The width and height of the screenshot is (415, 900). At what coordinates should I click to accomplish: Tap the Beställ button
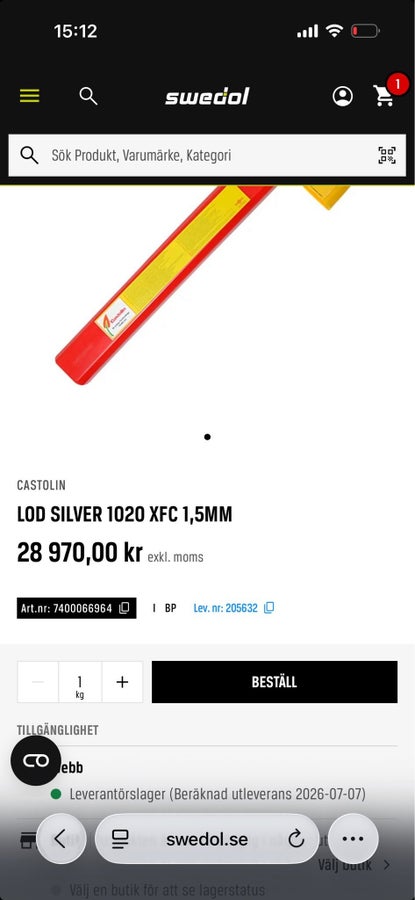(274, 682)
